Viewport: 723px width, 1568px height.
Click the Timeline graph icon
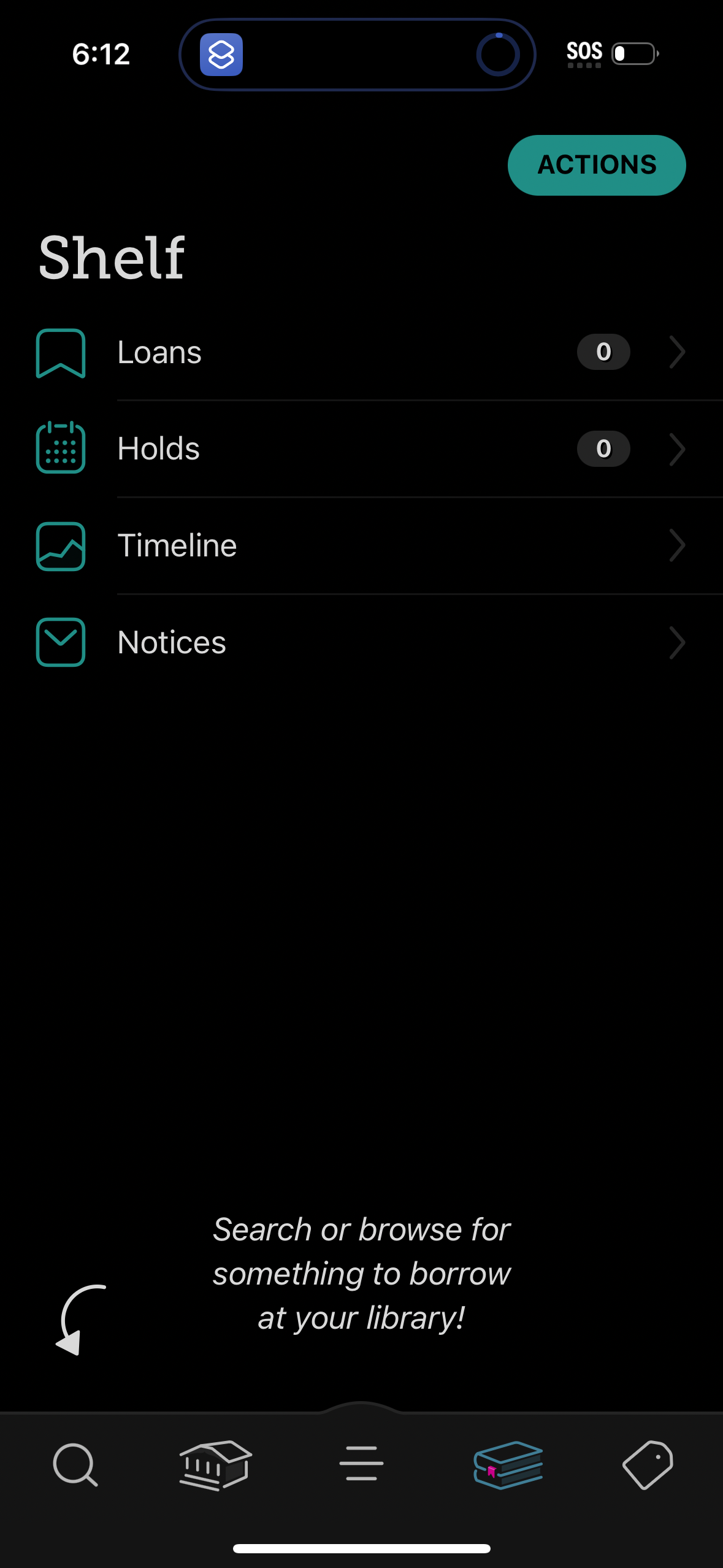pyautogui.click(x=61, y=545)
